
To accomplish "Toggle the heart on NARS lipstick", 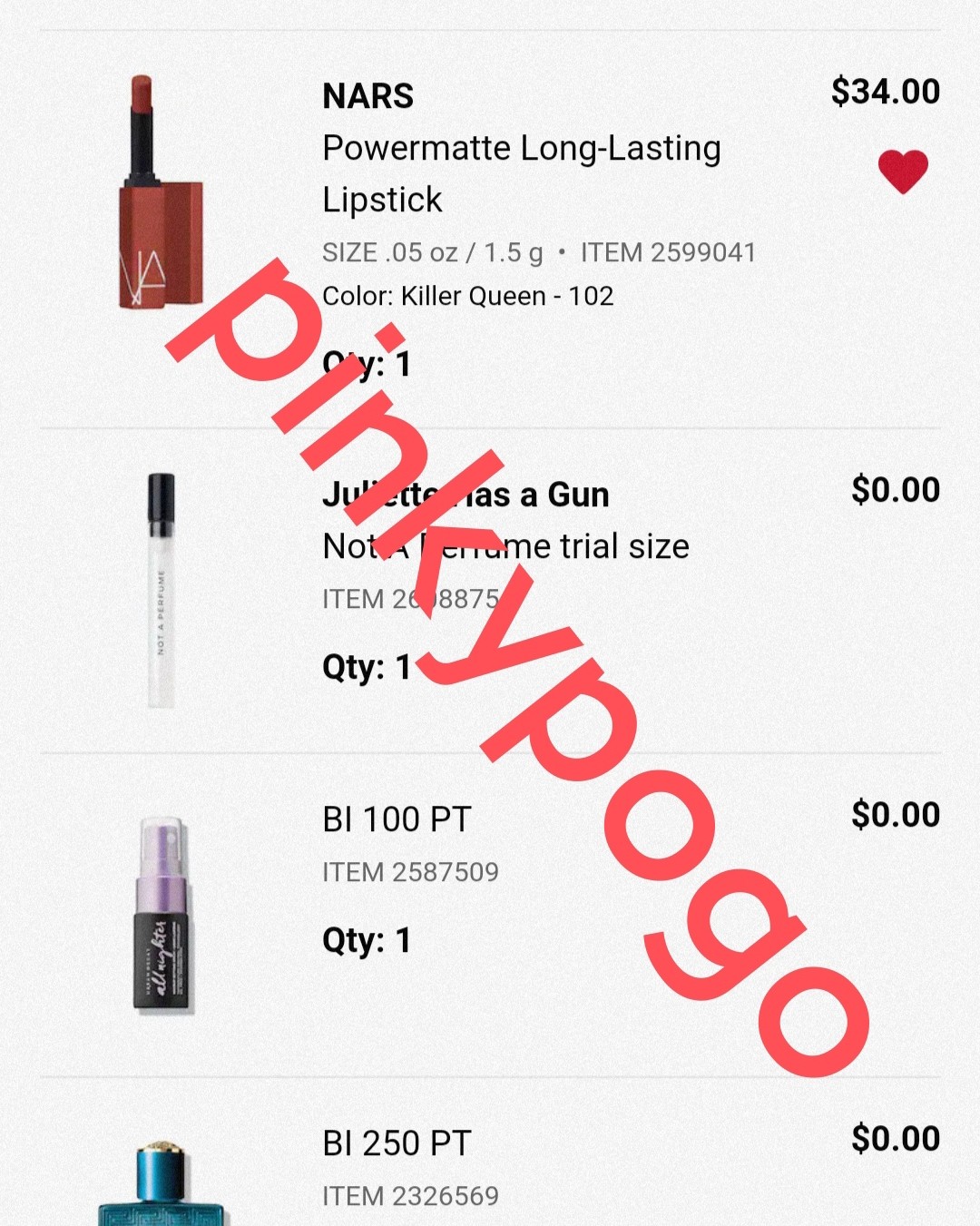I will pos(903,172).
